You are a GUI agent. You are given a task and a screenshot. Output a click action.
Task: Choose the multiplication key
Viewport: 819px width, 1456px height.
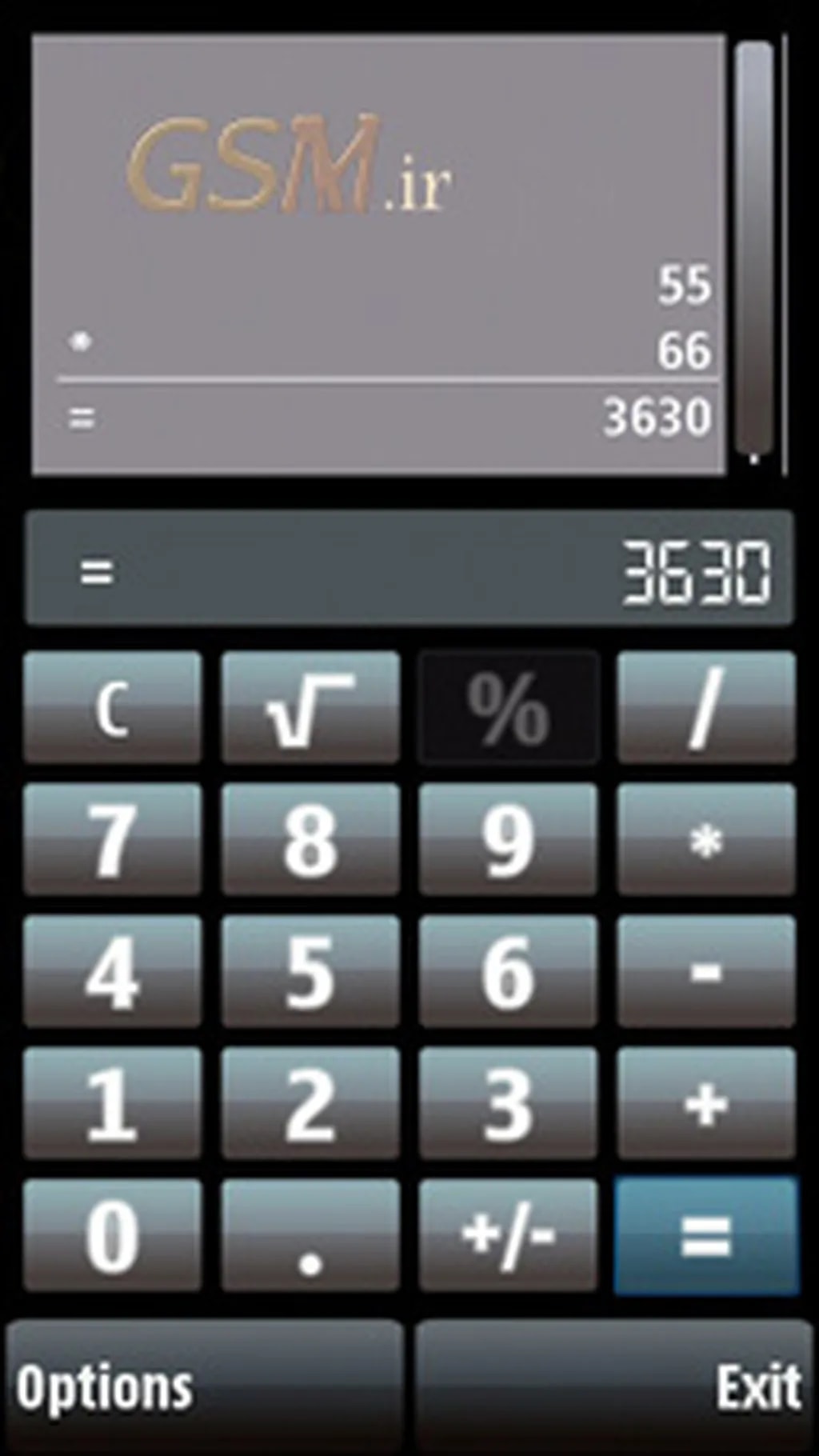point(705,839)
